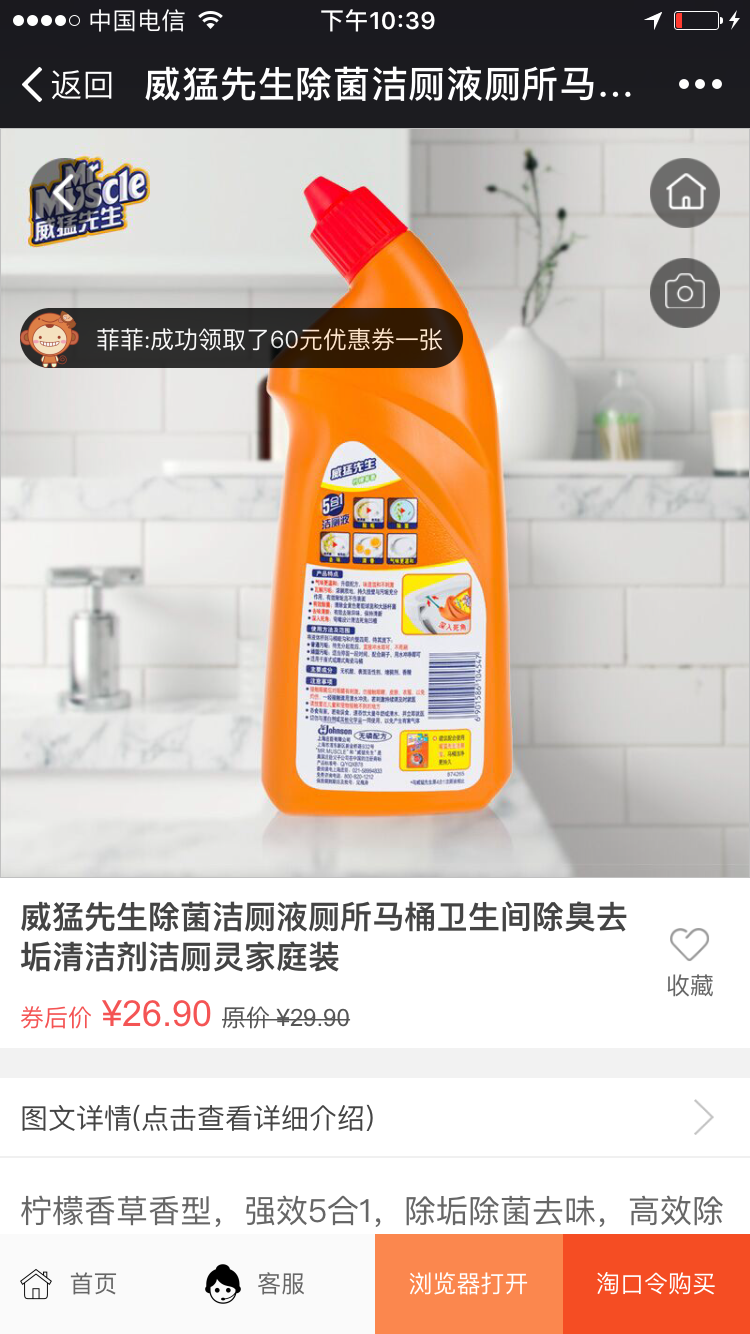750x1334 pixels.
Task: Tap the back arrow over the product image
Action: [x=62, y=193]
